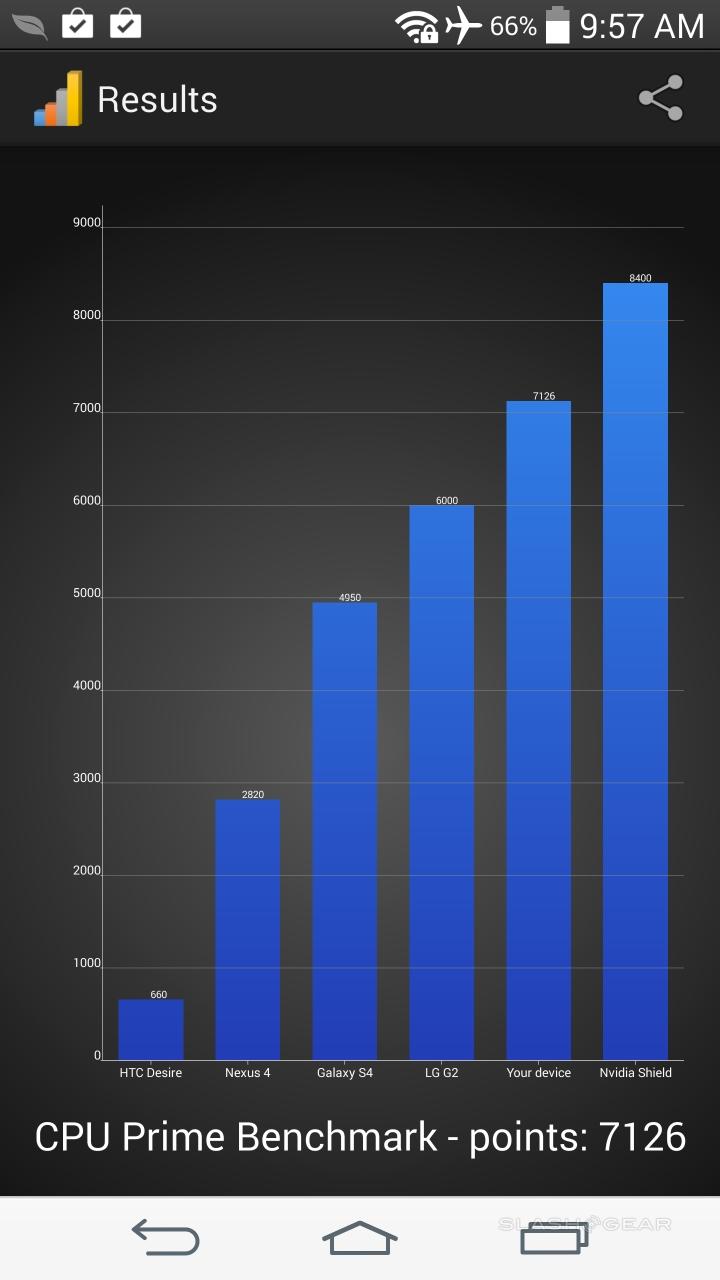Return to the home screen
720x1280 pixels.
[359, 1238]
